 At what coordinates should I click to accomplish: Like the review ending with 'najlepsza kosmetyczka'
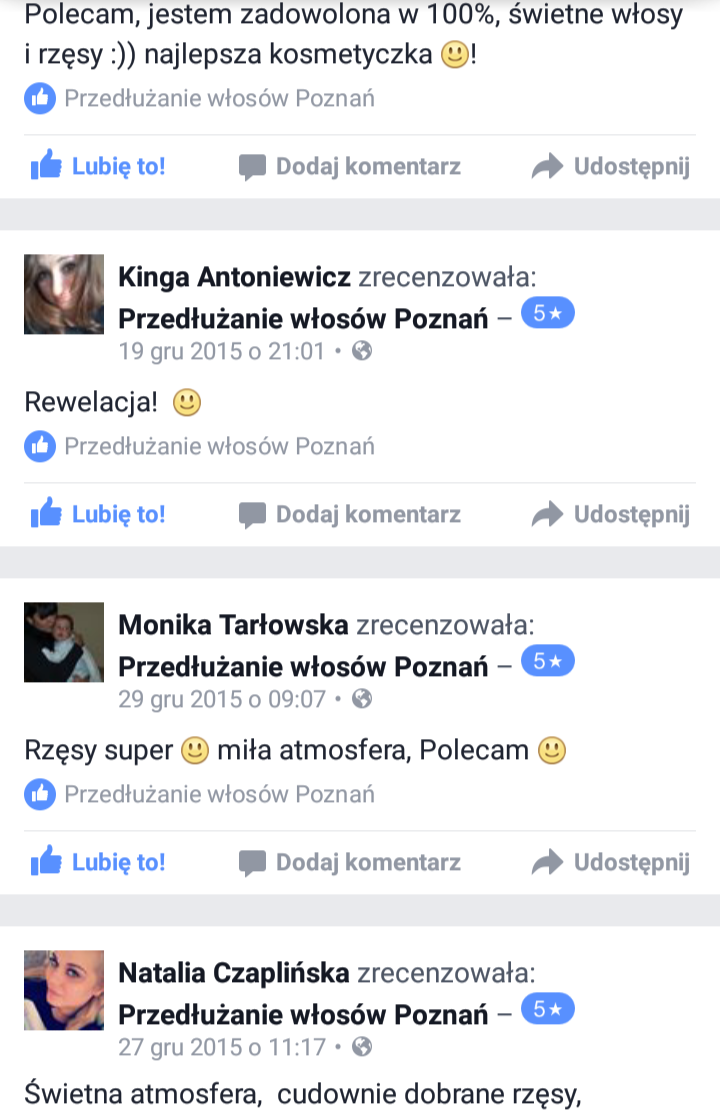(x=98, y=166)
